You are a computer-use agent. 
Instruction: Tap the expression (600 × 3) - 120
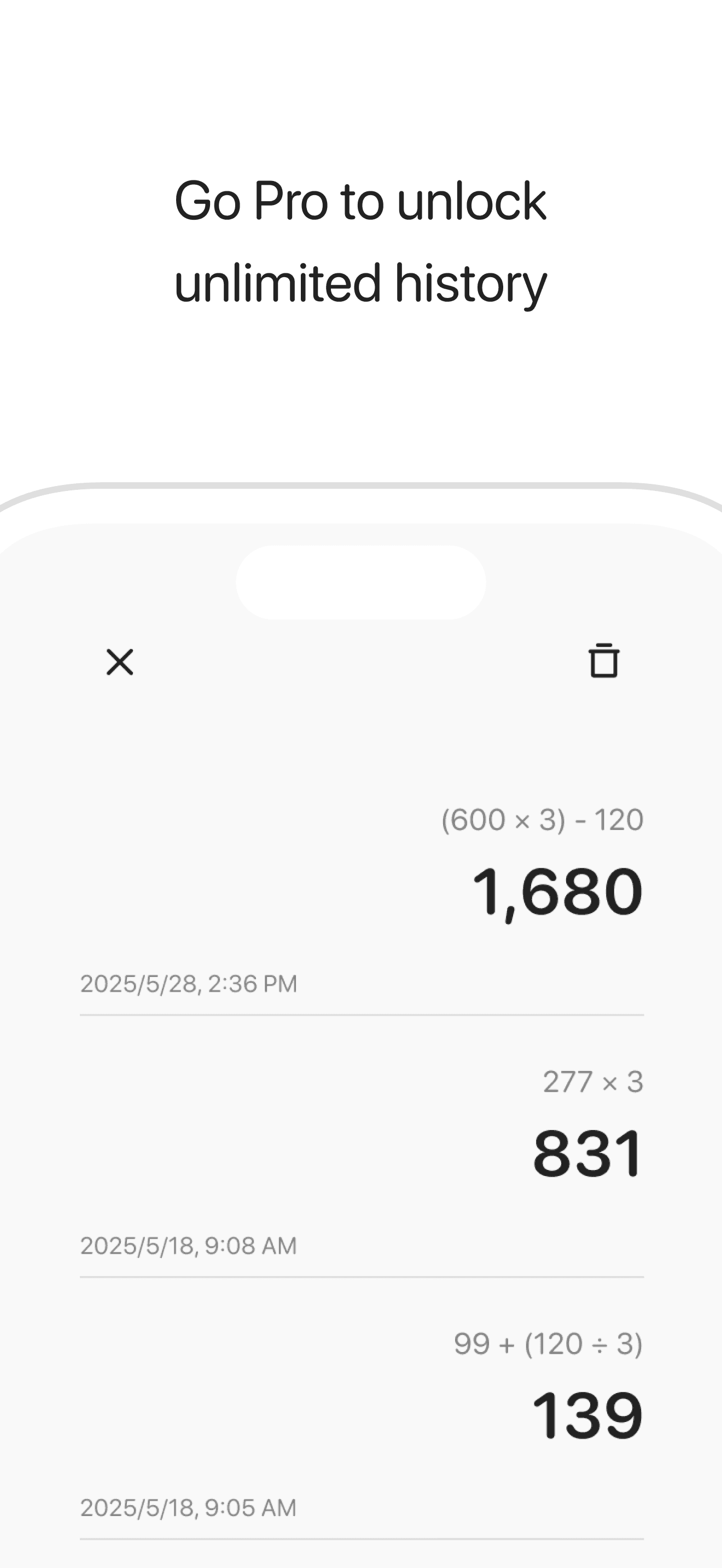point(542,820)
